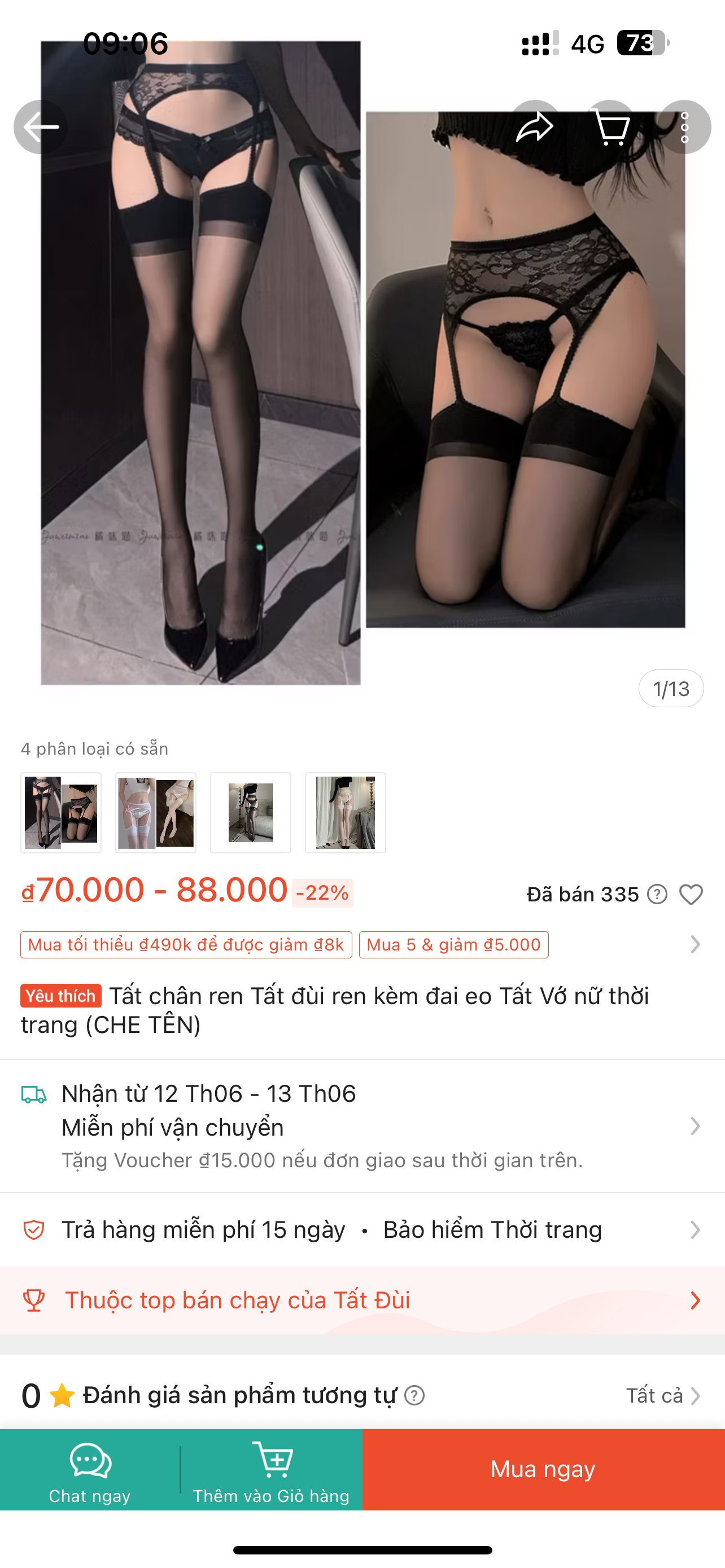
Task: Buy now with Mua ngay
Action: pos(543,1469)
